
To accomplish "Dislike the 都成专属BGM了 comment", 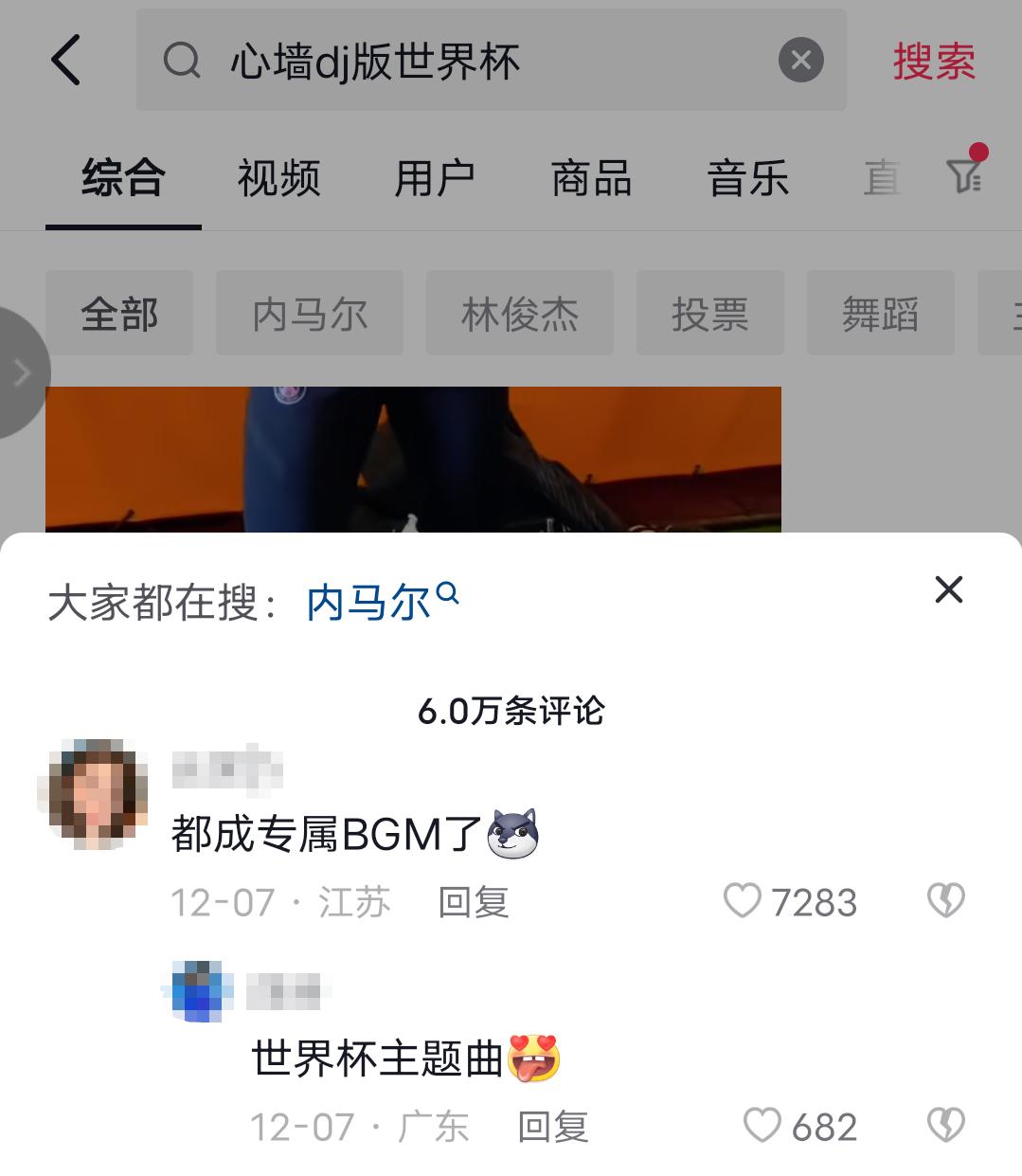I will (945, 900).
